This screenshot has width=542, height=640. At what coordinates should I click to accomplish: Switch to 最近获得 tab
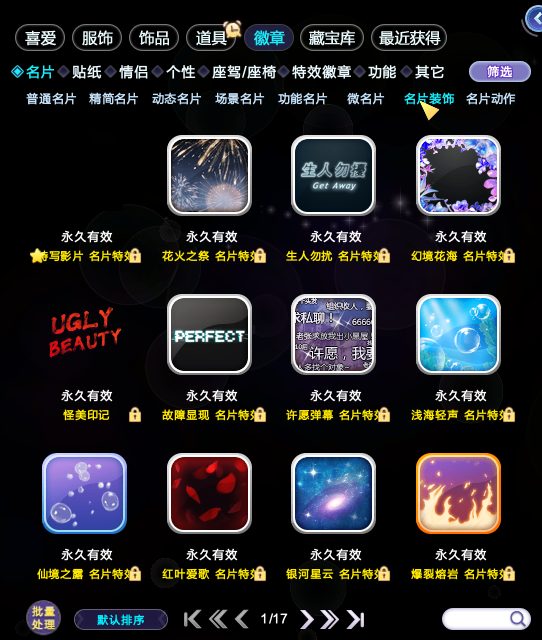pos(409,38)
